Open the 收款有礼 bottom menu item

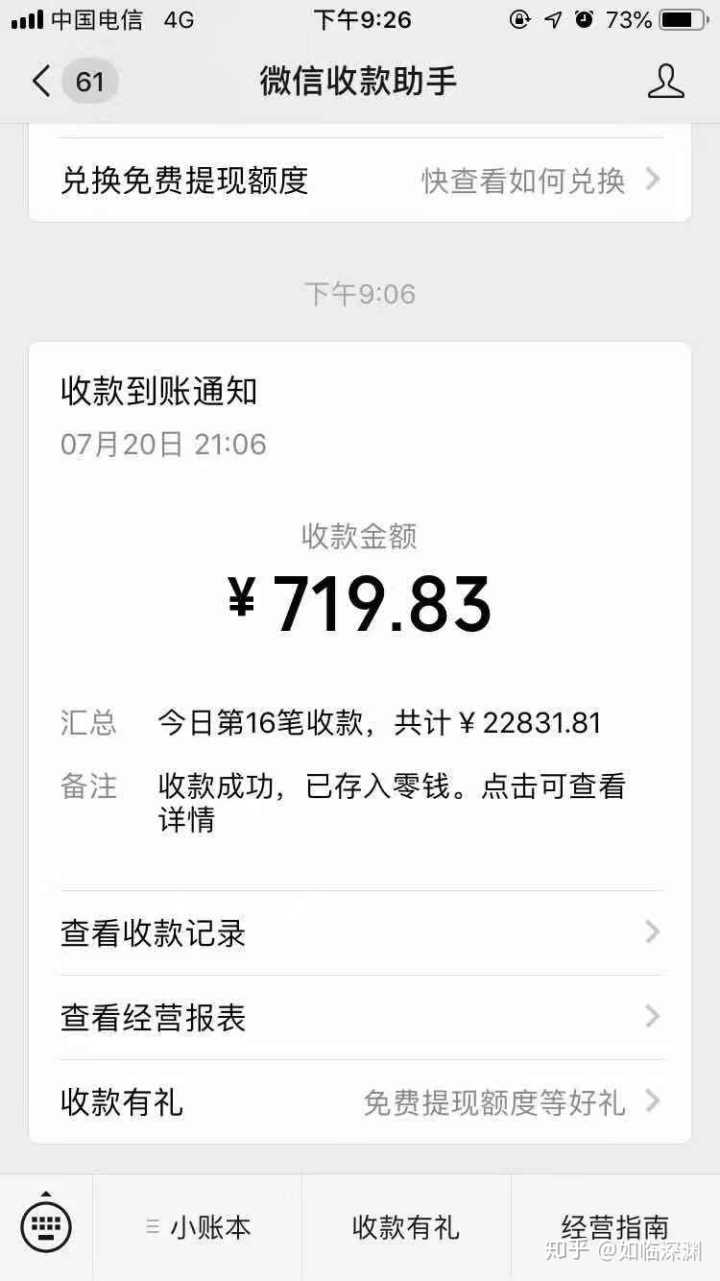406,1227
